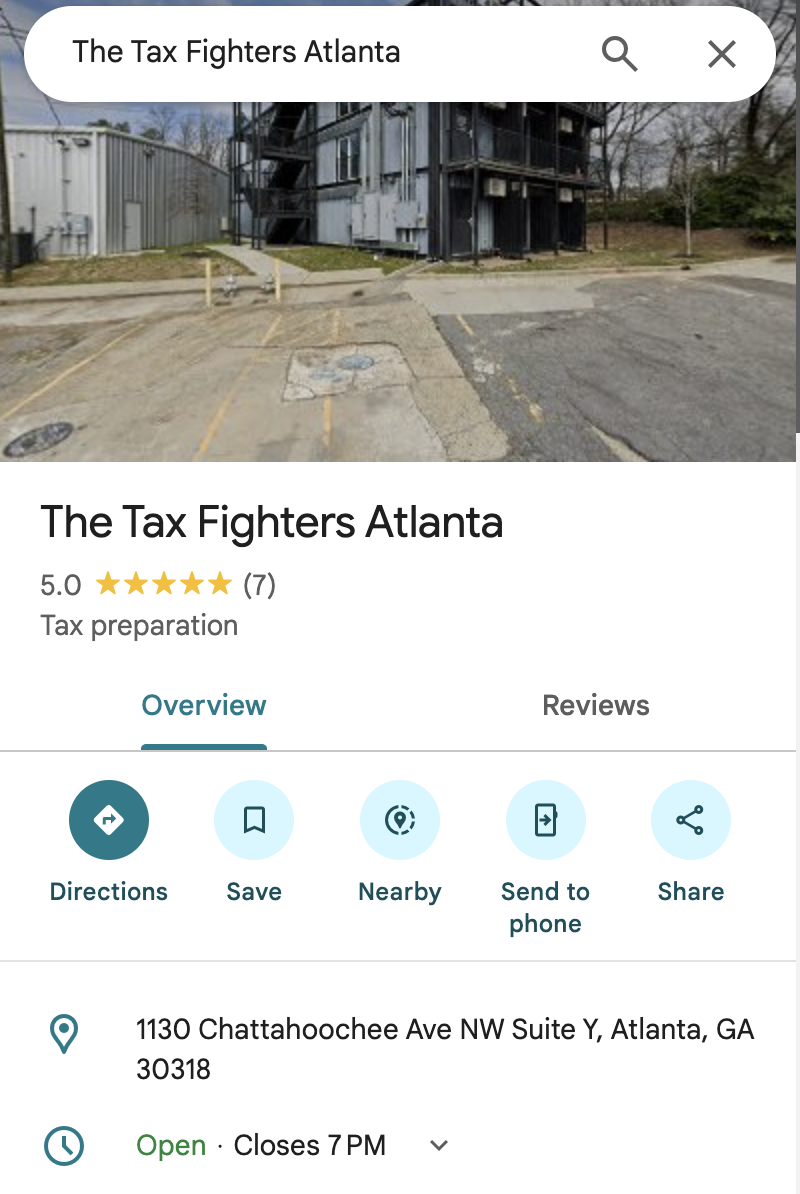Send this place to phone
This screenshot has width=800, height=1194.
pyautogui.click(x=545, y=821)
